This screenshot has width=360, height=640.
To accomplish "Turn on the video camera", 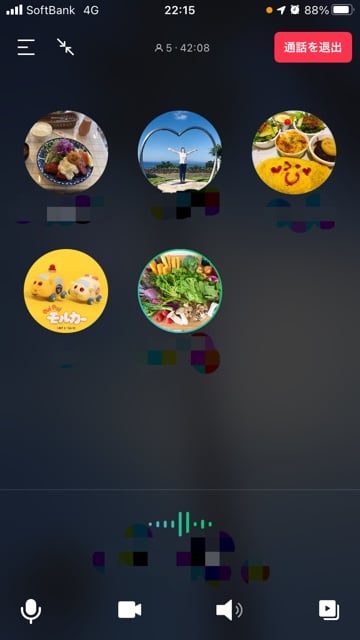I will pos(129,610).
